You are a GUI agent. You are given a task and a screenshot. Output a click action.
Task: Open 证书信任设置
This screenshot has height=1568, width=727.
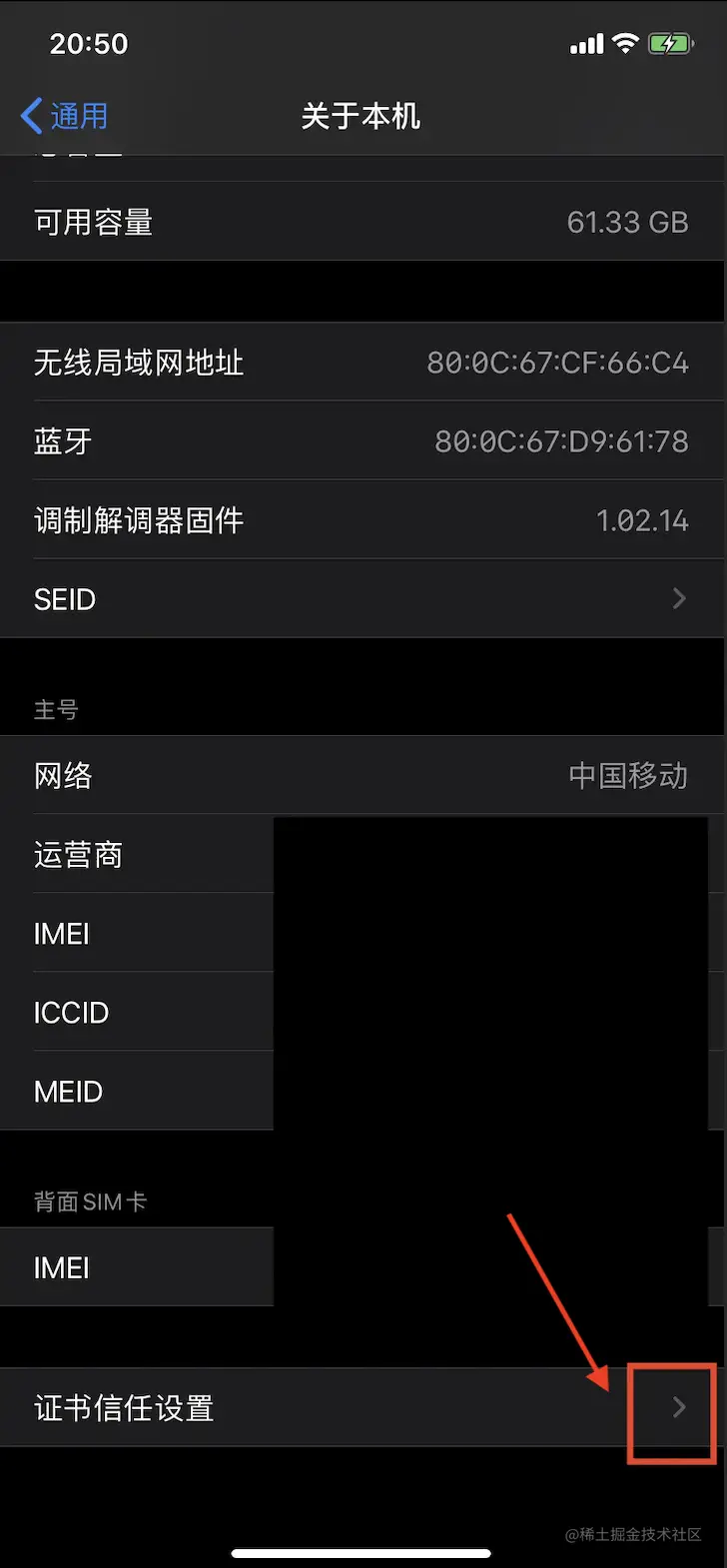coord(360,1407)
